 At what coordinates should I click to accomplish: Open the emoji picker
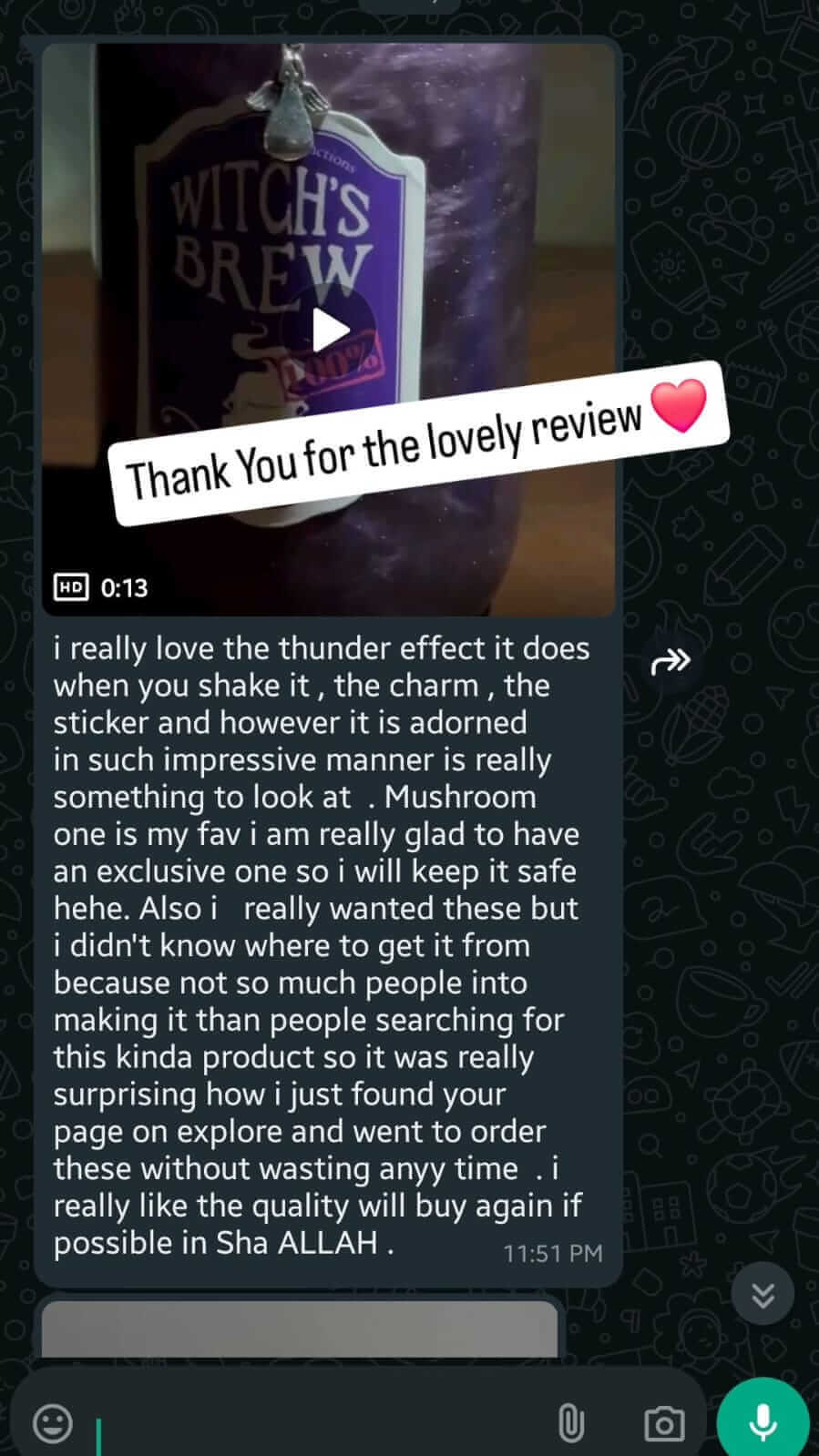pos(53,1422)
